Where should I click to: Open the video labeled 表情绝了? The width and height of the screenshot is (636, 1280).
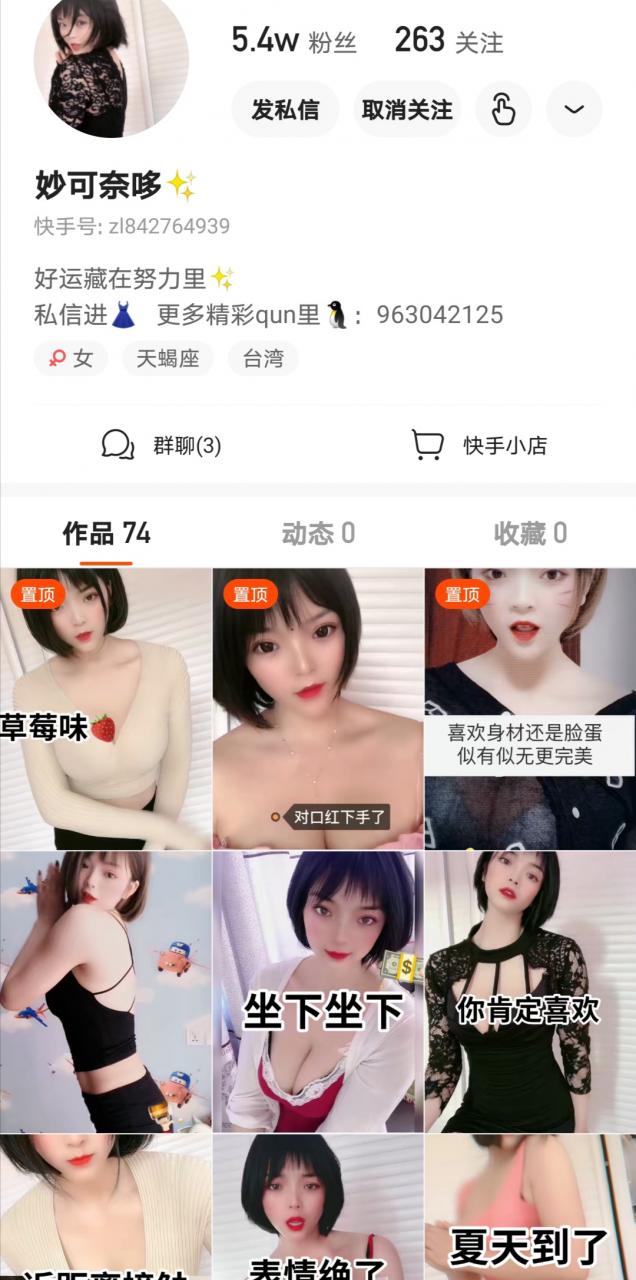318,1208
